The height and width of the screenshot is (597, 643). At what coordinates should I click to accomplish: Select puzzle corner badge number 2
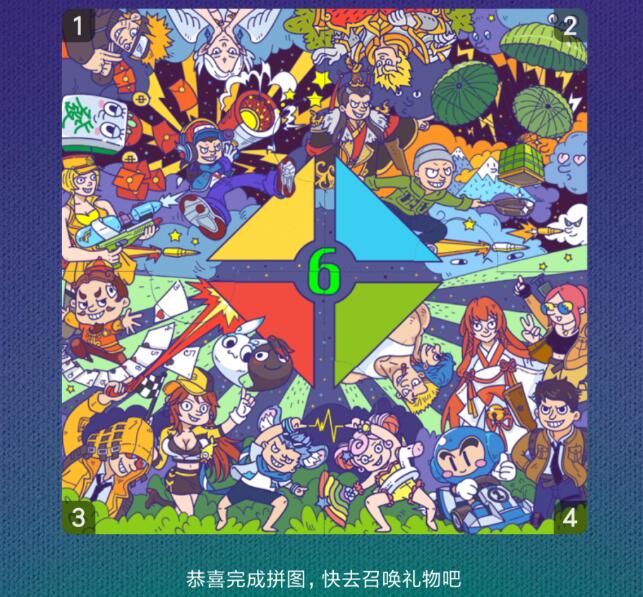pos(569,26)
